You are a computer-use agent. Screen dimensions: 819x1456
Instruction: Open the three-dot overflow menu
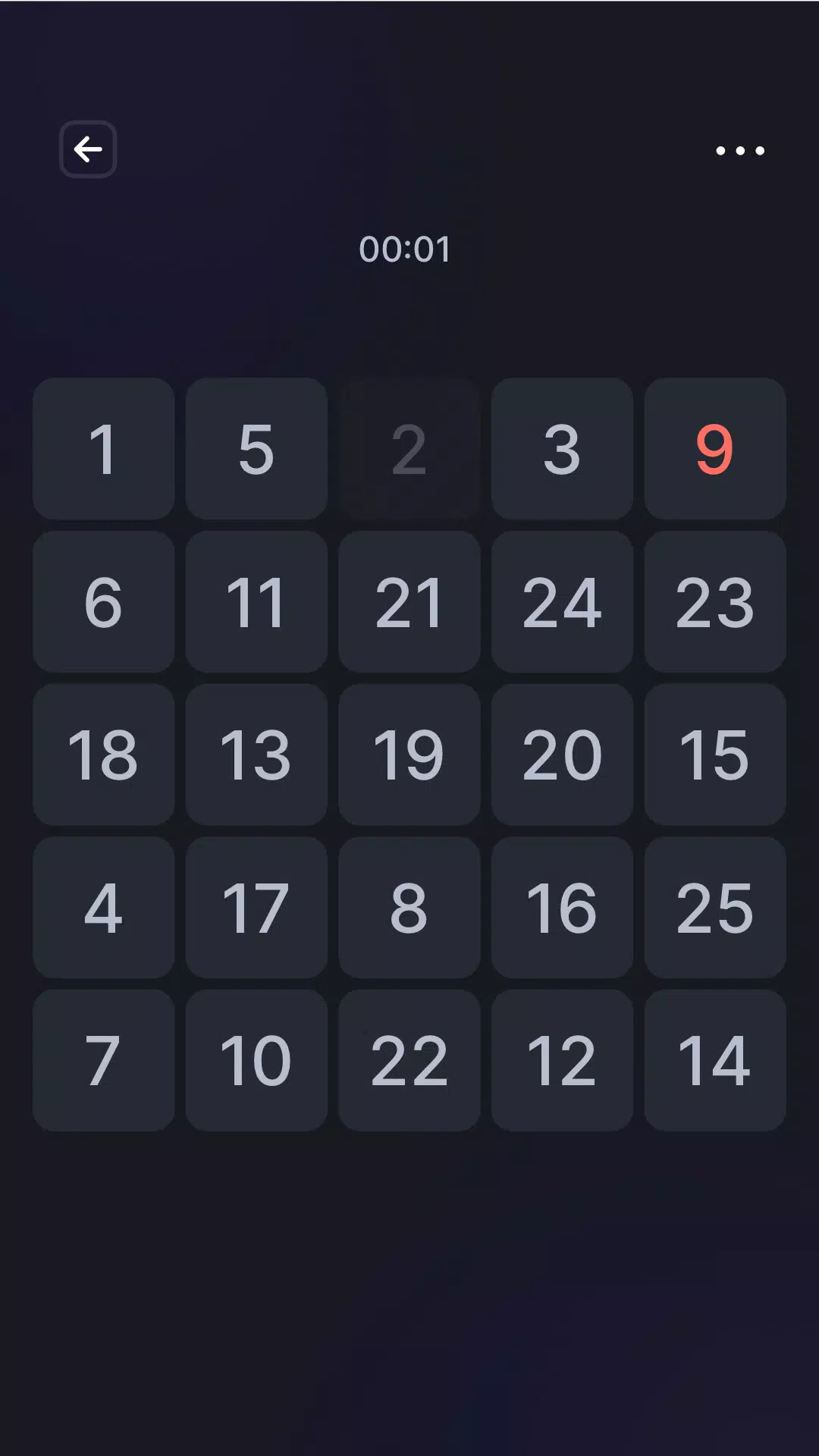[x=740, y=150]
